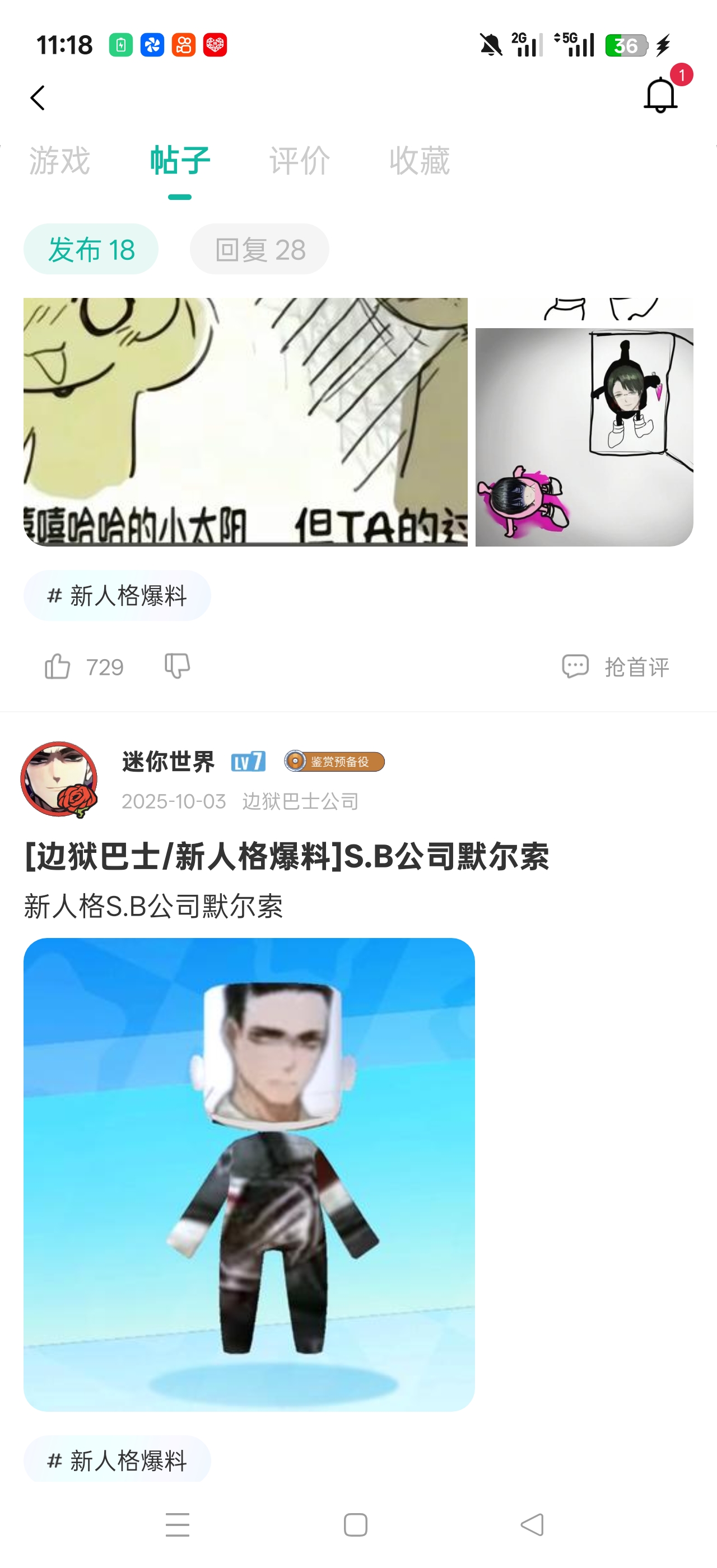Like the post with 729 likes
Image resolution: width=717 pixels, height=1568 pixels.
pyautogui.click(x=58, y=666)
